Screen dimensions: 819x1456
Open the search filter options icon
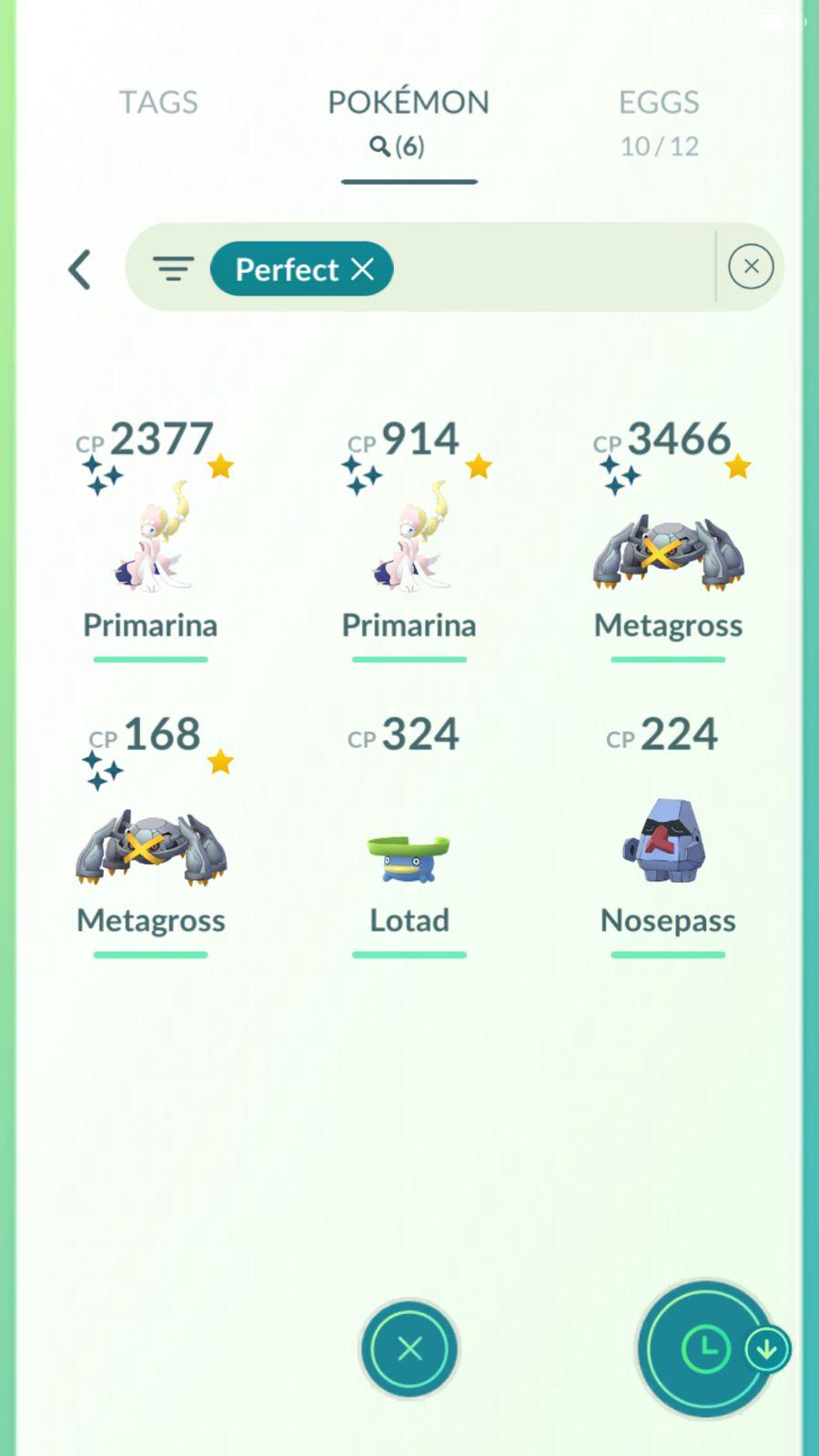pos(173,268)
